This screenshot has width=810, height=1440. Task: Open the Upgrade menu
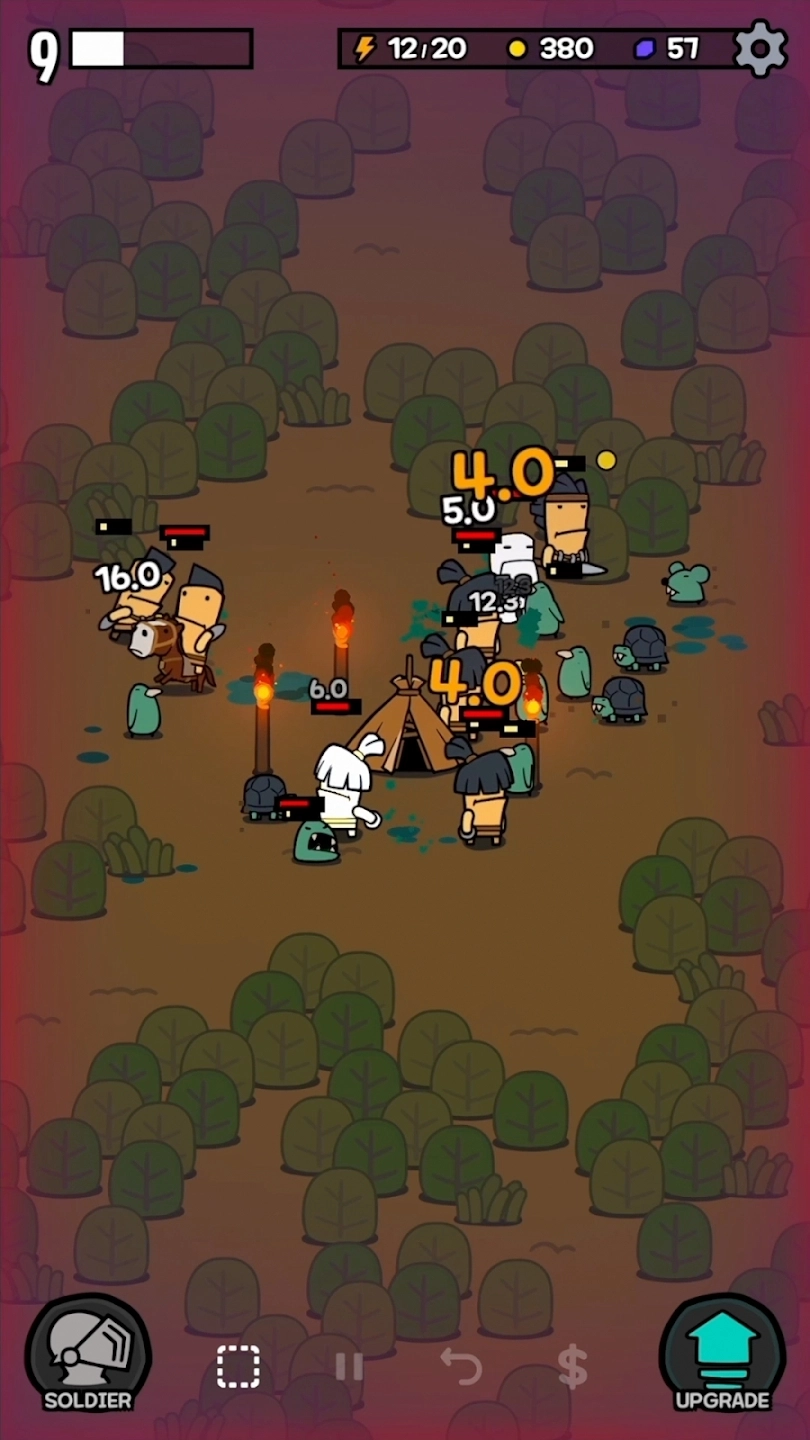coord(722,1354)
